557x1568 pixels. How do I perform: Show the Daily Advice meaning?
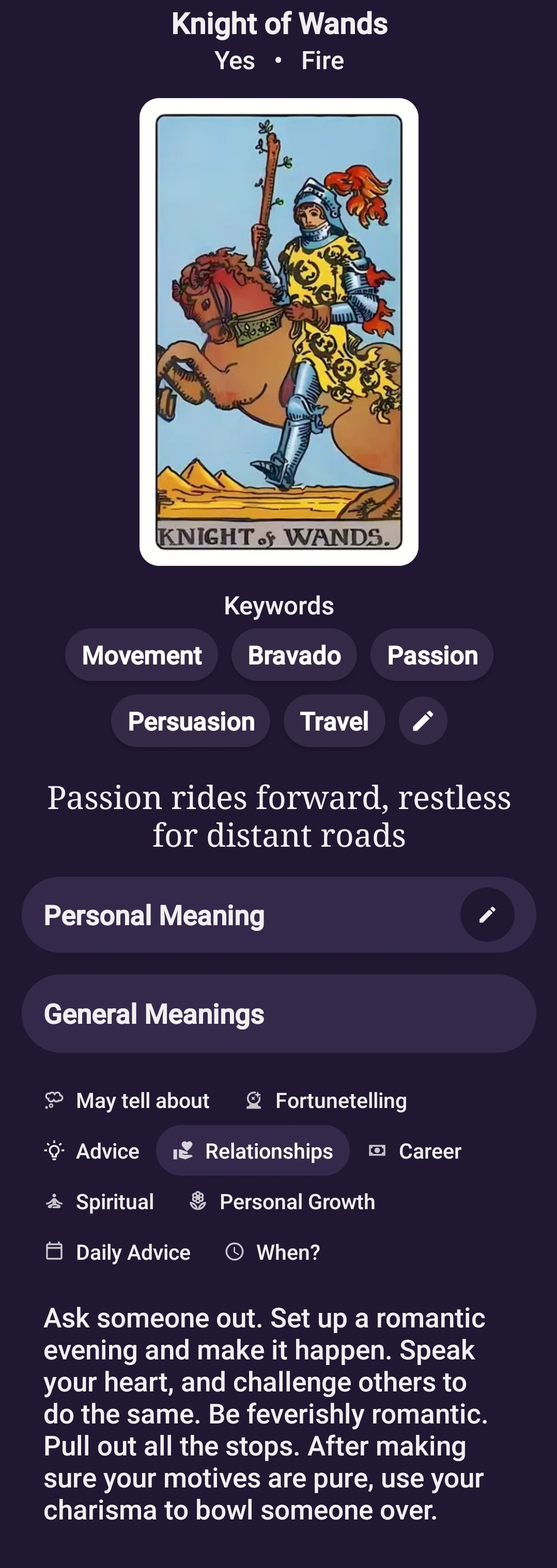118,1252
